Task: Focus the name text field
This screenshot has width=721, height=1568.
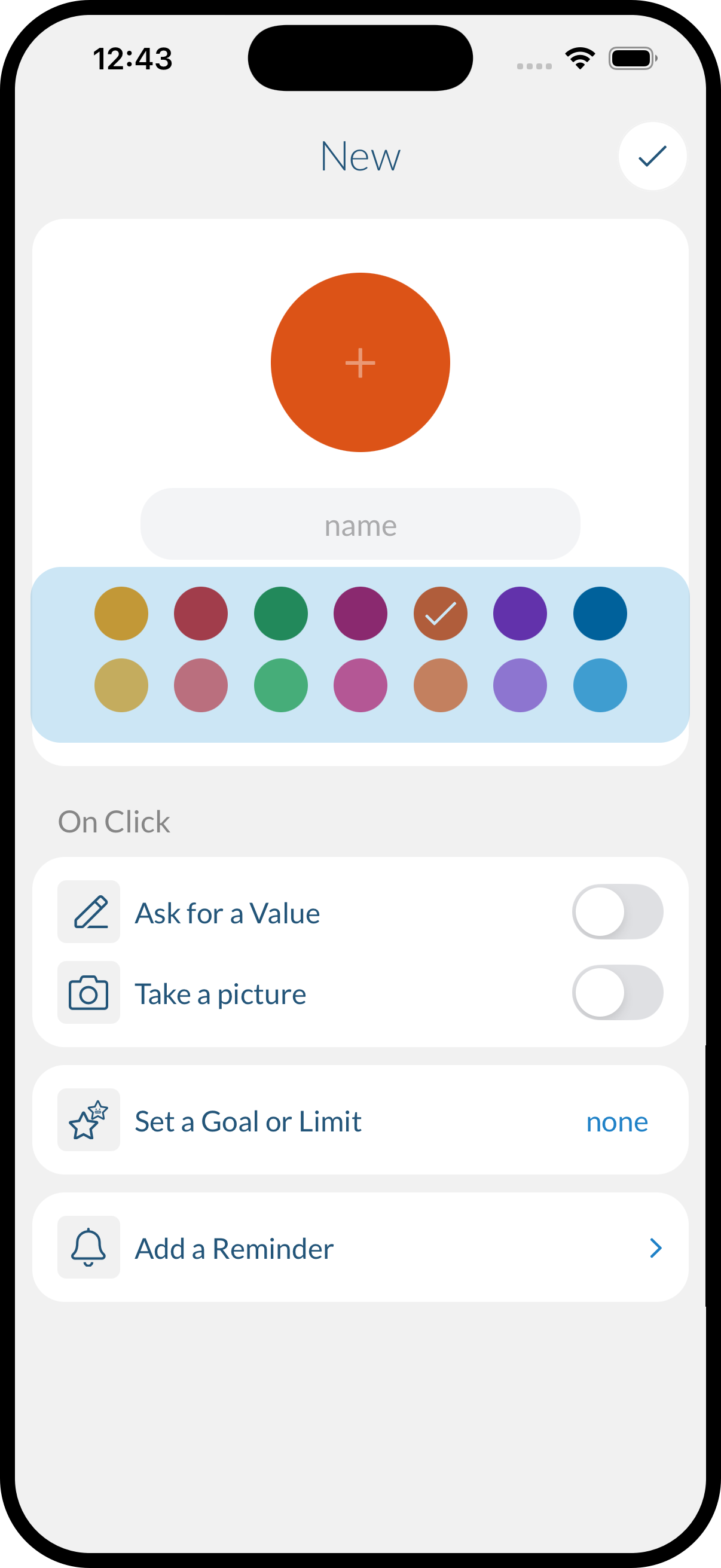Action: click(360, 524)
